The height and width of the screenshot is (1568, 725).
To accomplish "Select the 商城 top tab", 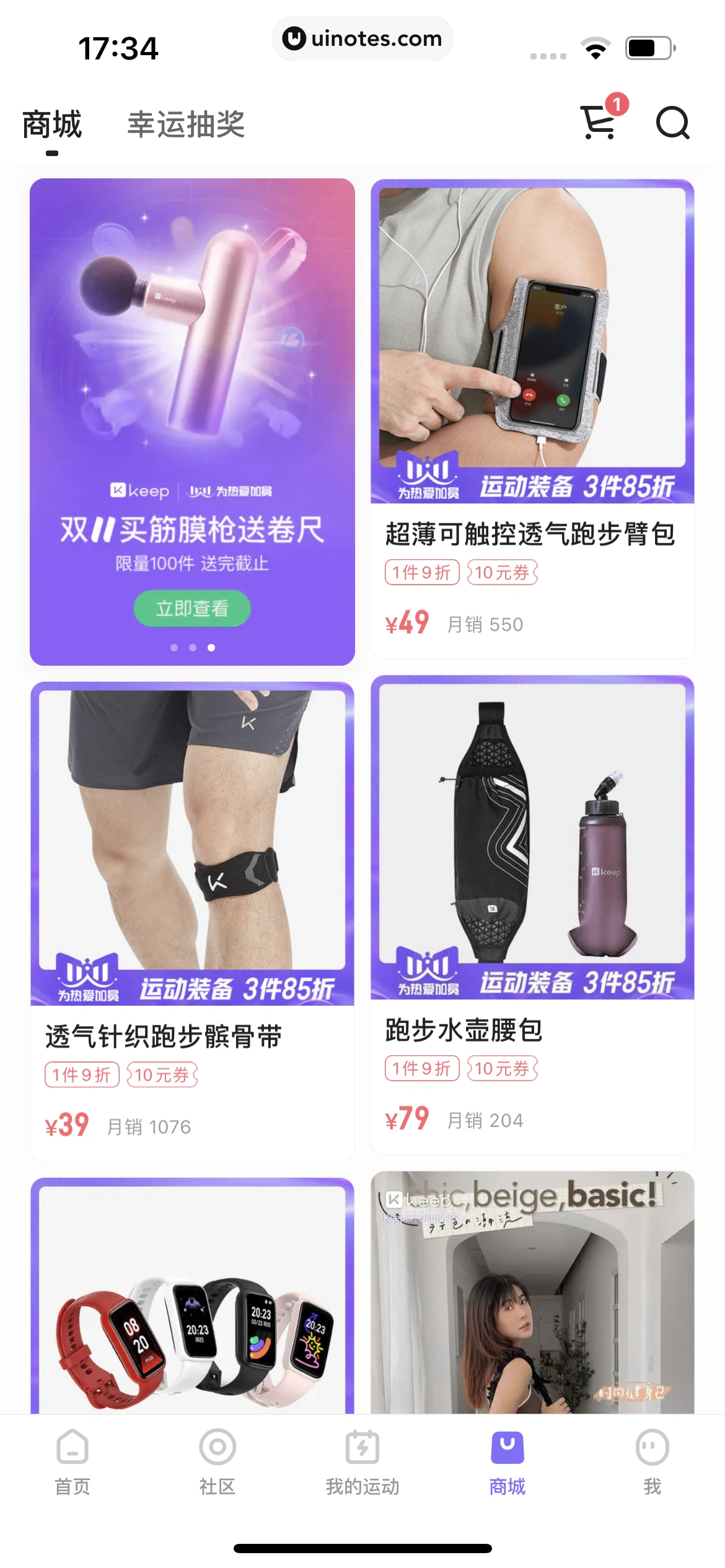I will click(52, 124).
